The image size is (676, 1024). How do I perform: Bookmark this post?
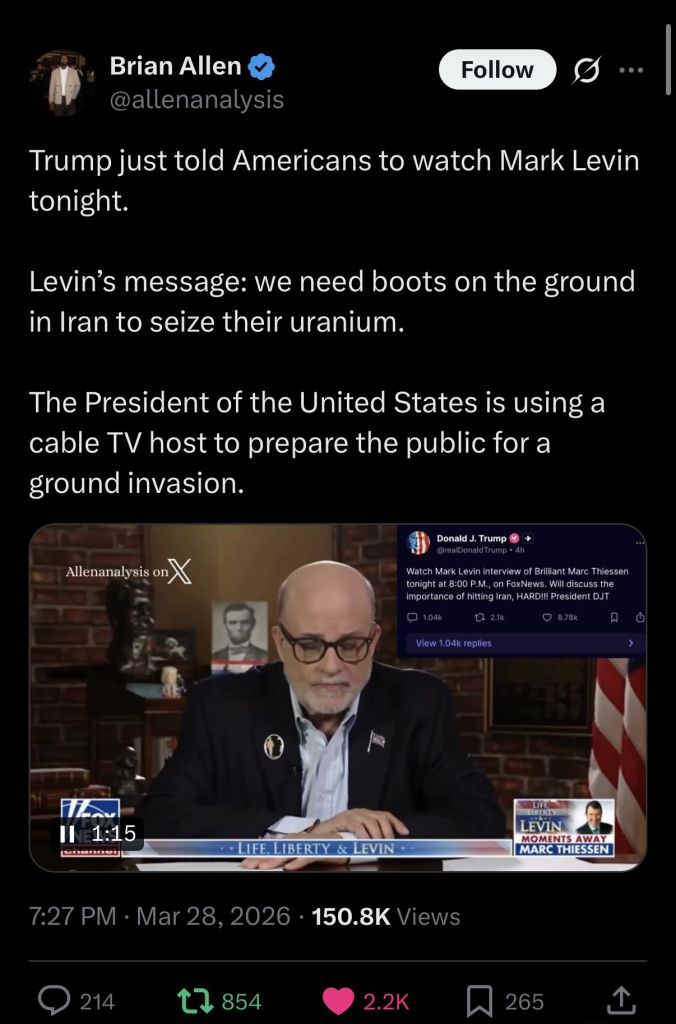(x=479, y=1000)
